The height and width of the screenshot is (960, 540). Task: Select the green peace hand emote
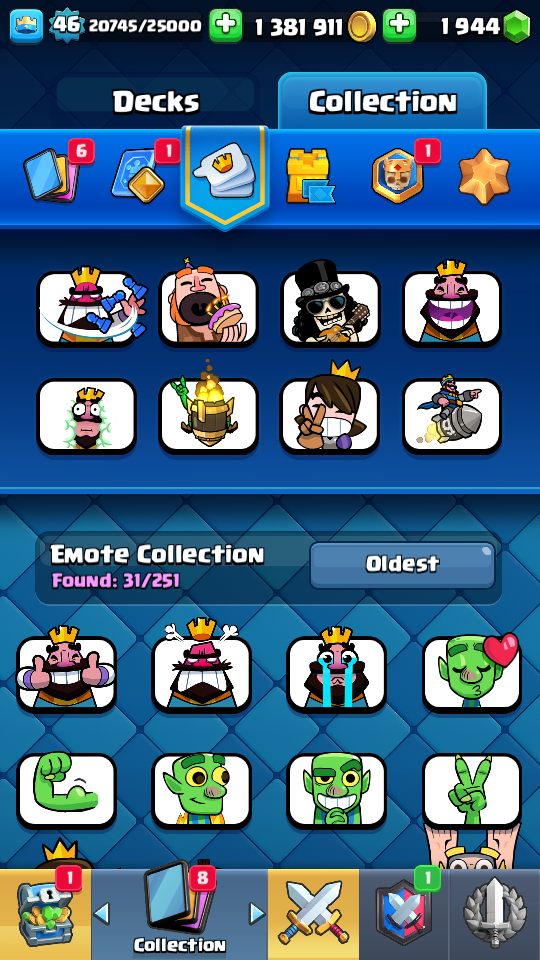click(x=472, y=790)
